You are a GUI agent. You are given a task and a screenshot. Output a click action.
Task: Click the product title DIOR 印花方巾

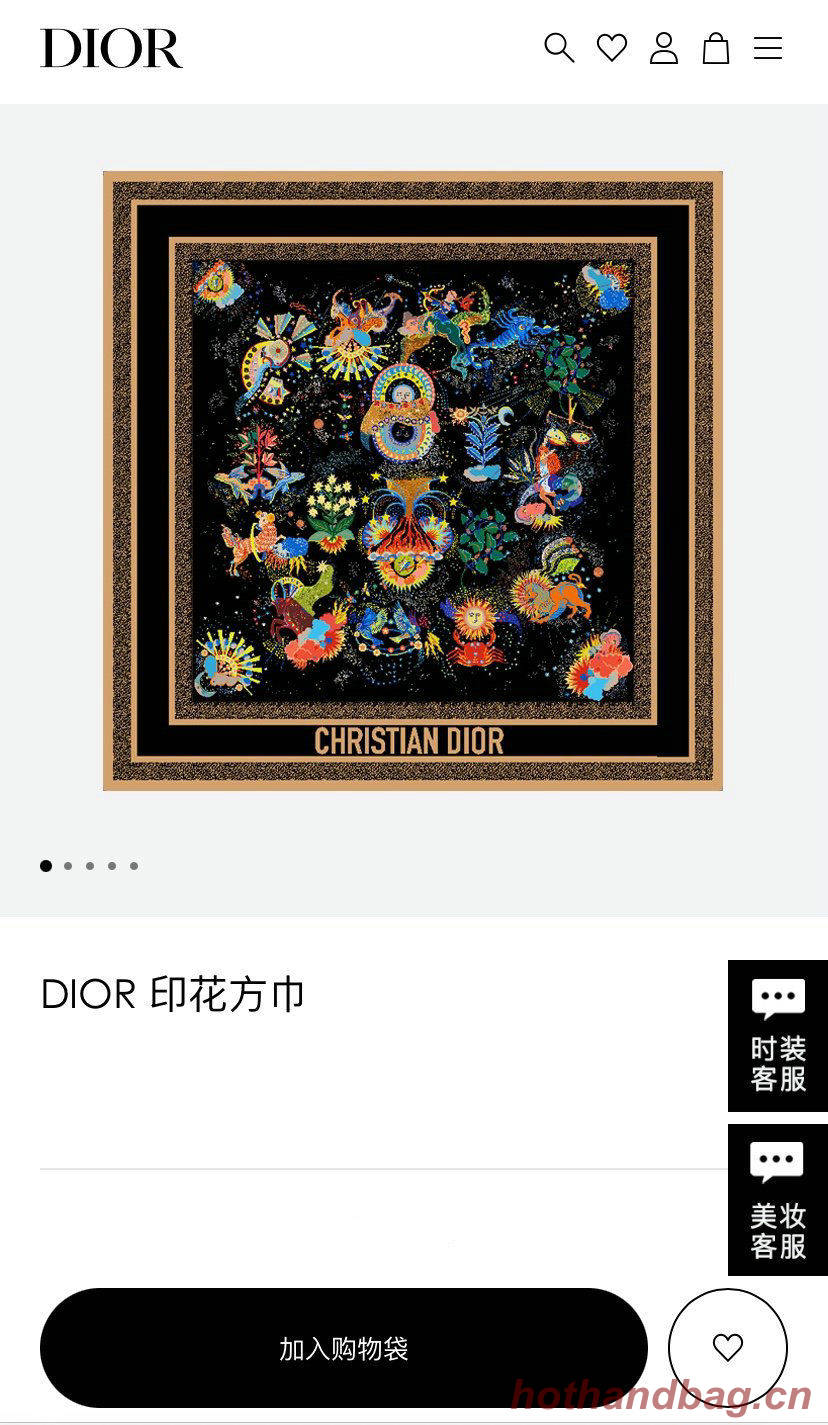click(x=172, y=994)
